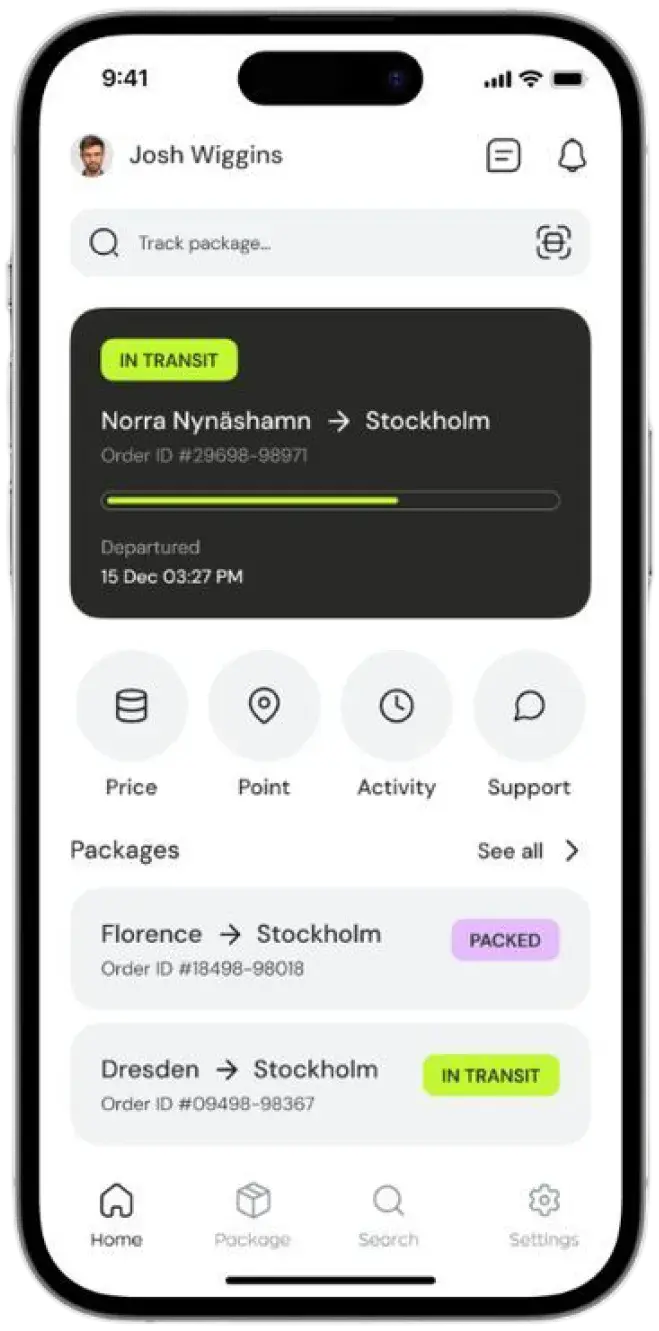Go to the Home tab
The height and width of the screenshot is (1331, 659).
(117, 1214)
